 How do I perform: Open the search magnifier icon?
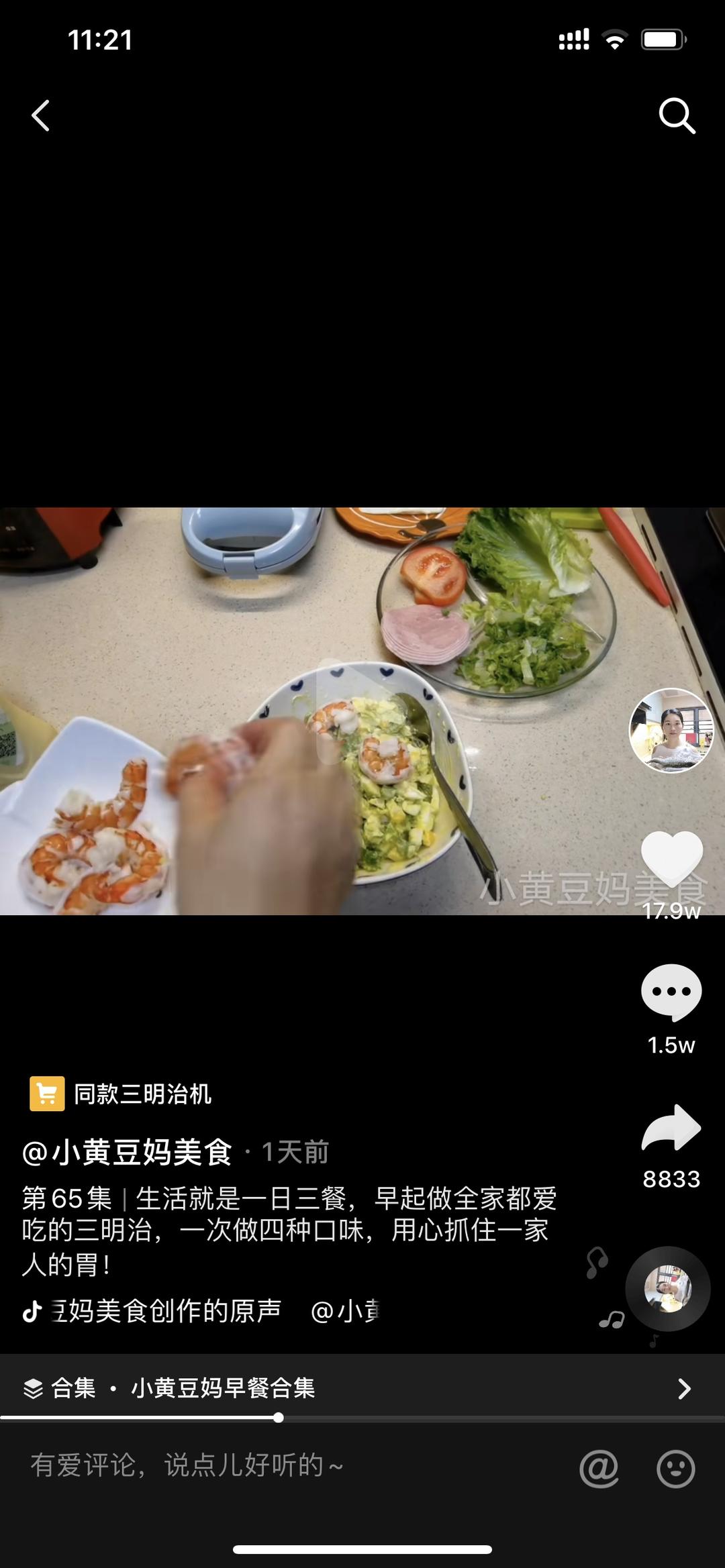(x=676, y=116)
